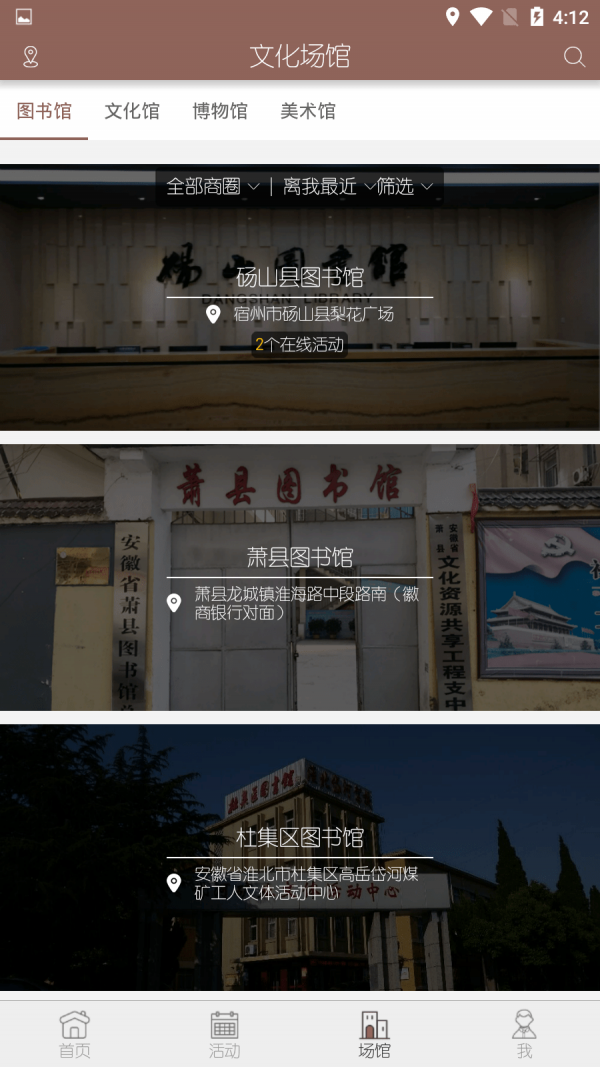600x1067 pixels.
Task: Go to the 首页 home tab
Action: coord(75,1034)
